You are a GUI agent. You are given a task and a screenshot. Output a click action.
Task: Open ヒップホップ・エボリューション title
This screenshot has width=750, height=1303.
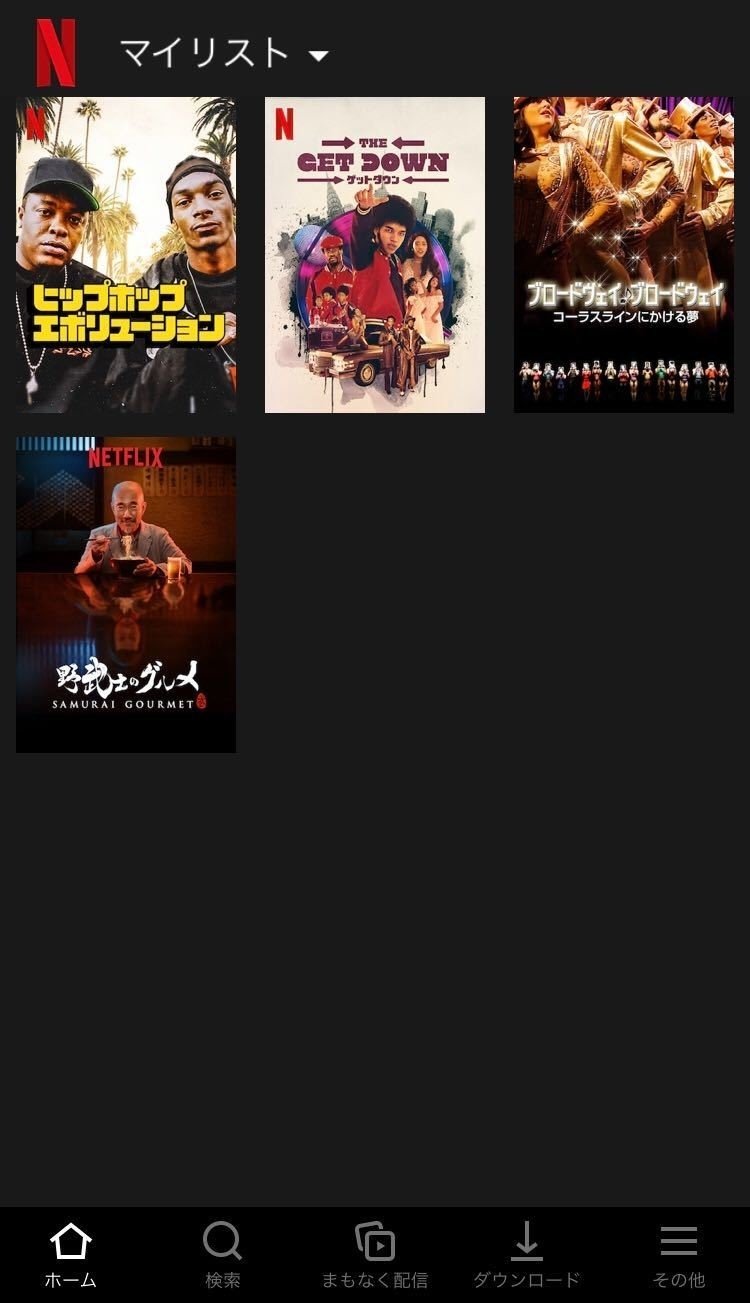[x=126, y=255]
